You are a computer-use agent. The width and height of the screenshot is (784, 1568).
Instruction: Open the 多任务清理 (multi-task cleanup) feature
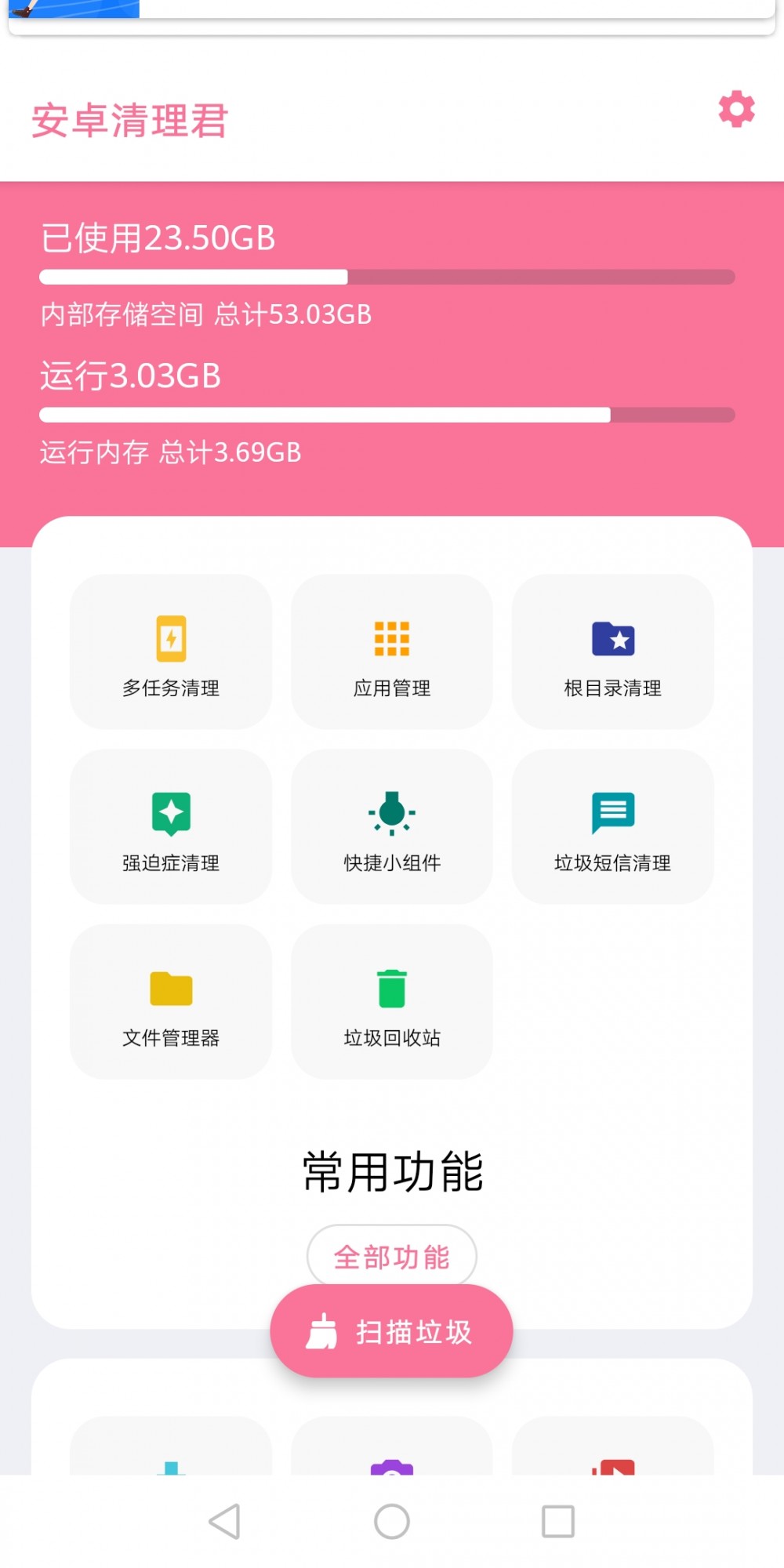point(170,651)
